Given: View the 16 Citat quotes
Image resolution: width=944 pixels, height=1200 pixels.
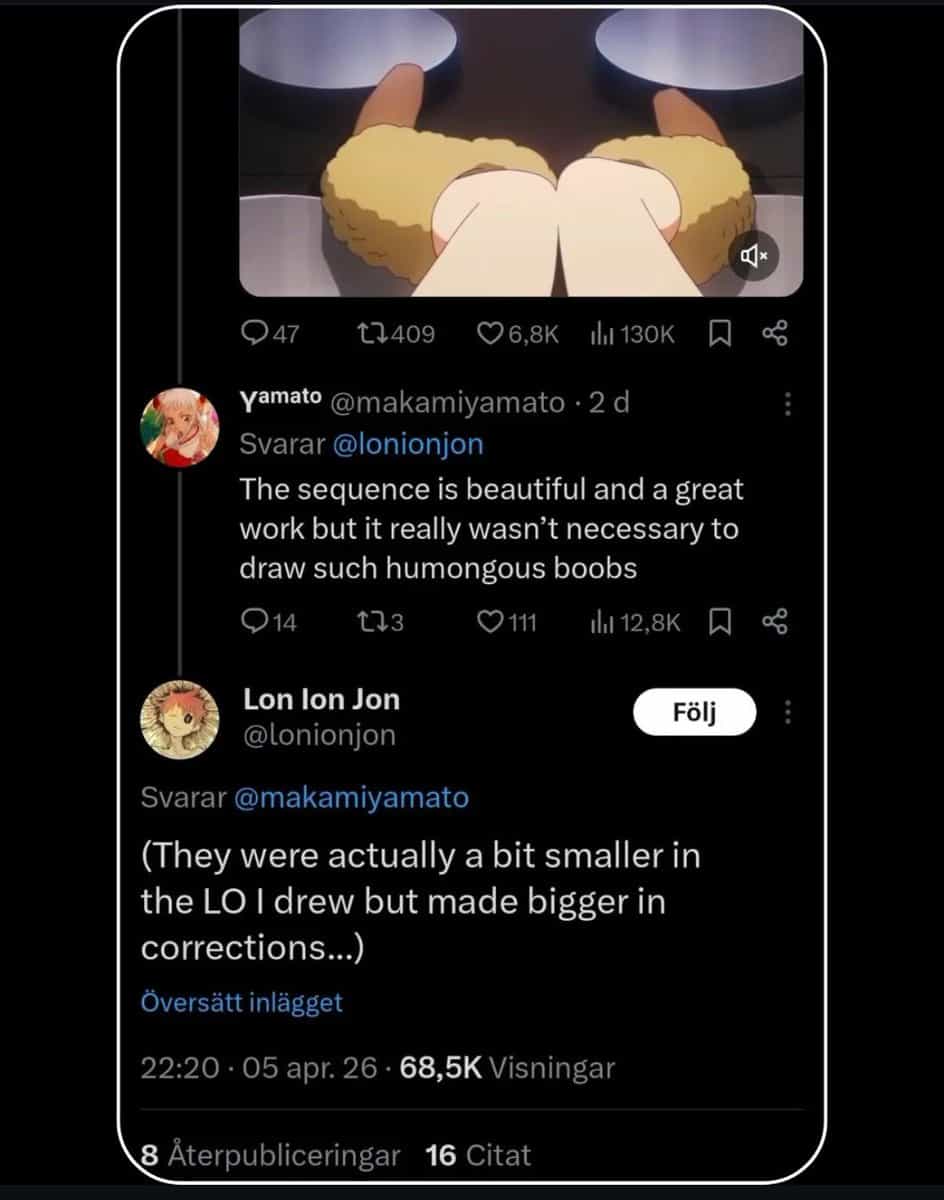Looking at the screenshot, I should click(478, 1155).
